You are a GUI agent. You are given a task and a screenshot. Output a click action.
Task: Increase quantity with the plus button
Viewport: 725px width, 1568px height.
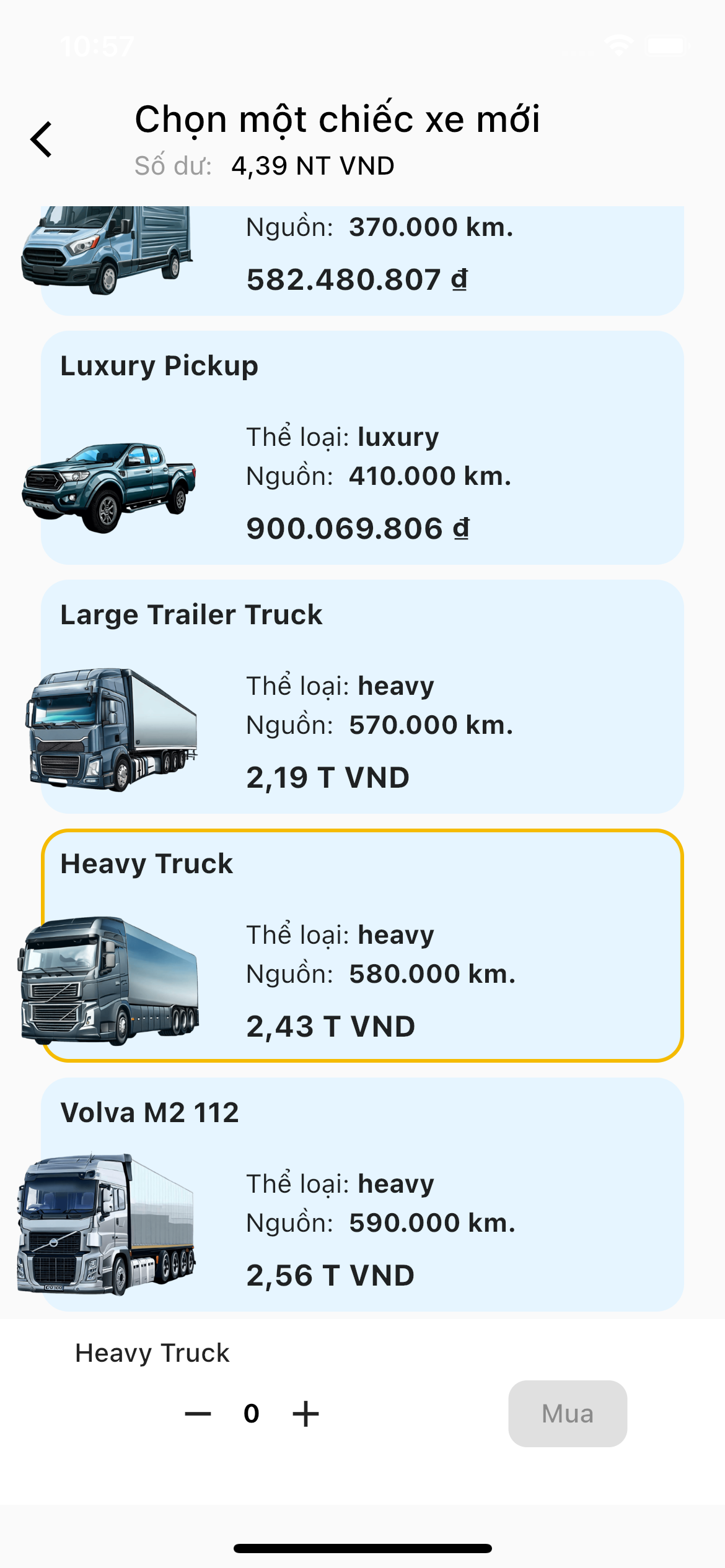[x=305, y=1414]
